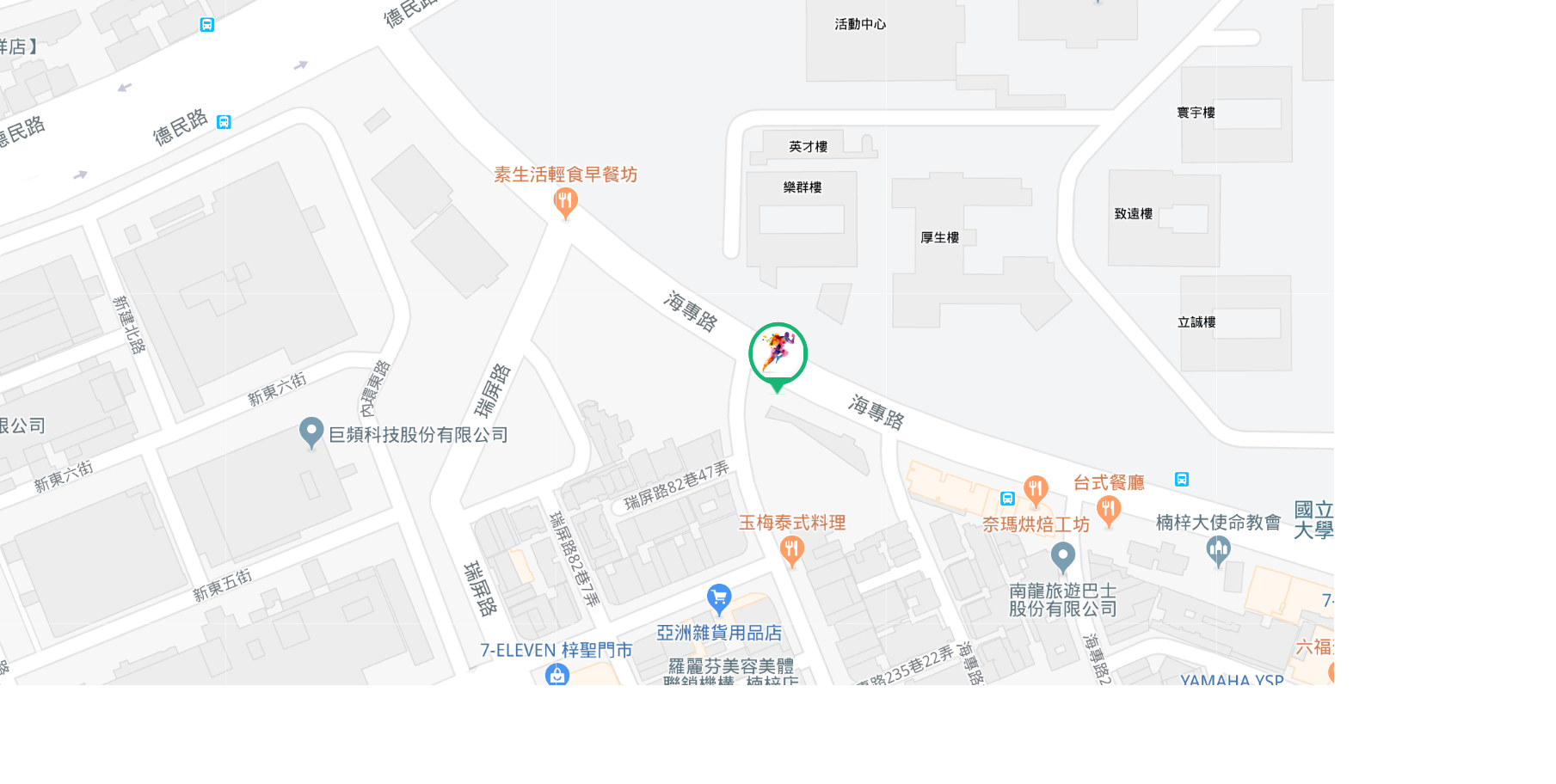The image size is (1556, 784).
Task: Tap the runner marker pin on 海專路
Action: point(778,353)
